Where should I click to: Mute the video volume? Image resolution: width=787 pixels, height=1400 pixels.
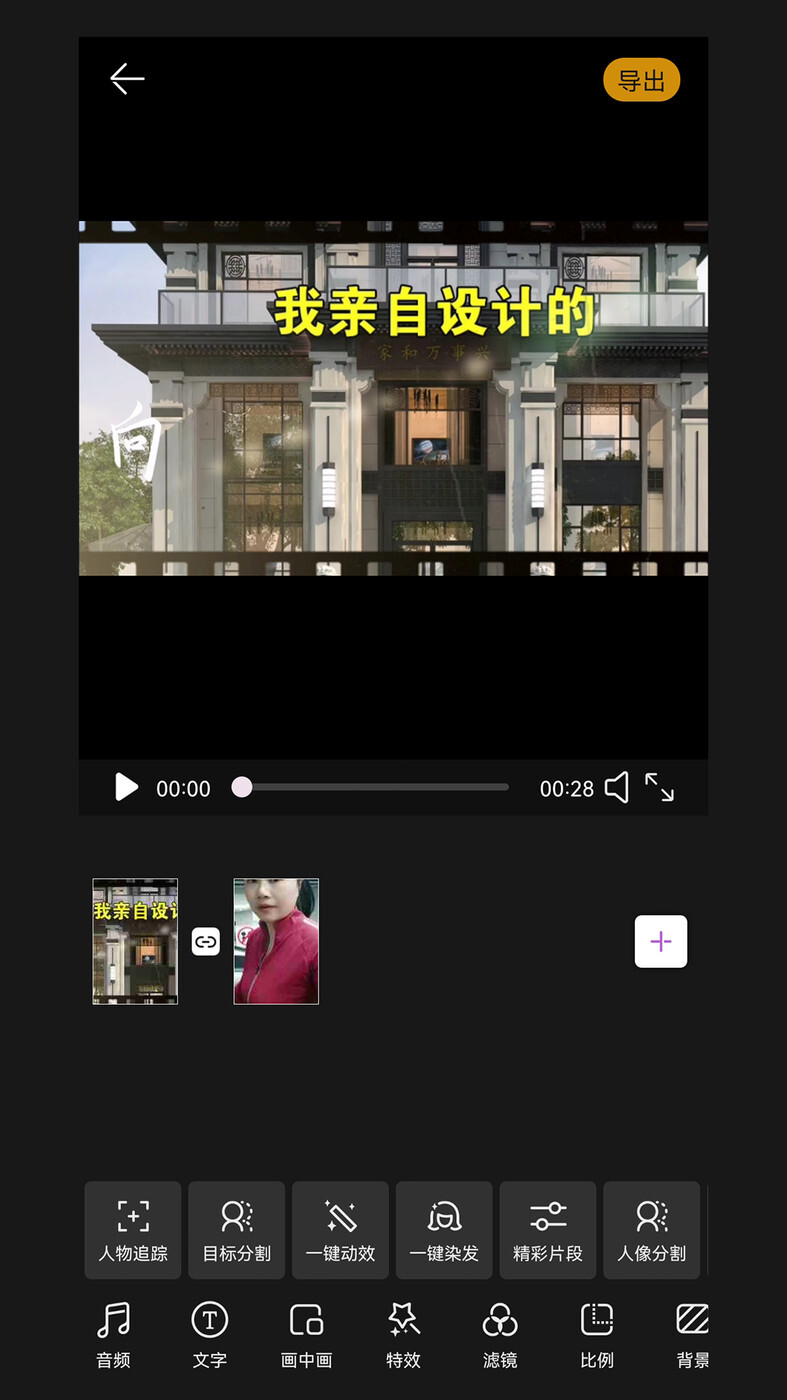(x=617, y=788)
